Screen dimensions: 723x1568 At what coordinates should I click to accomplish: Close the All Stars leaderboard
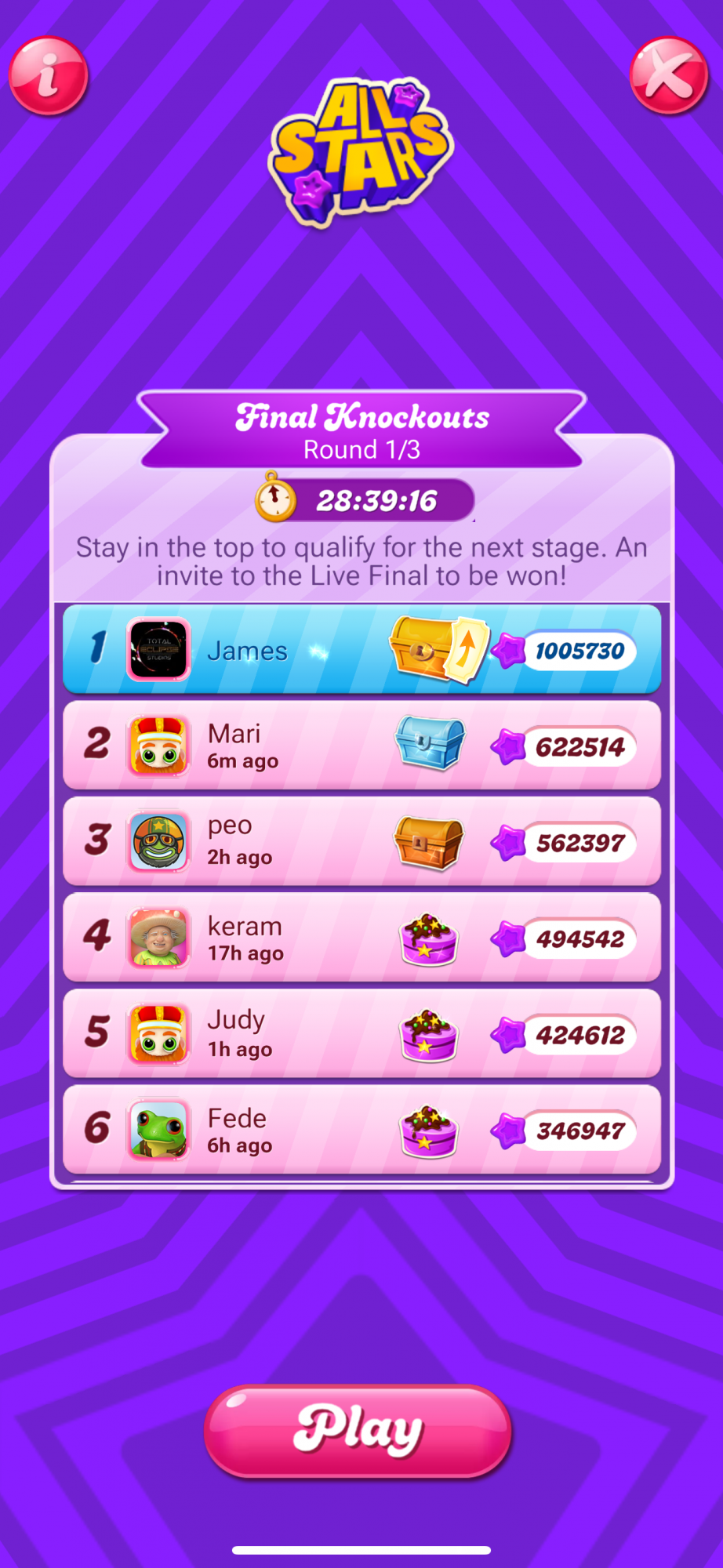point(669,76)
